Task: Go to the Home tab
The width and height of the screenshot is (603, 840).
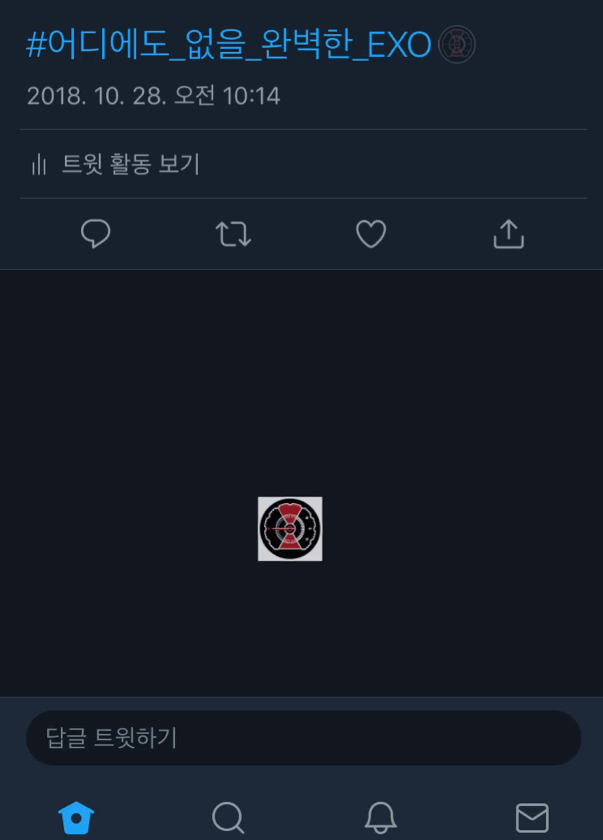Action: (77, 817)
